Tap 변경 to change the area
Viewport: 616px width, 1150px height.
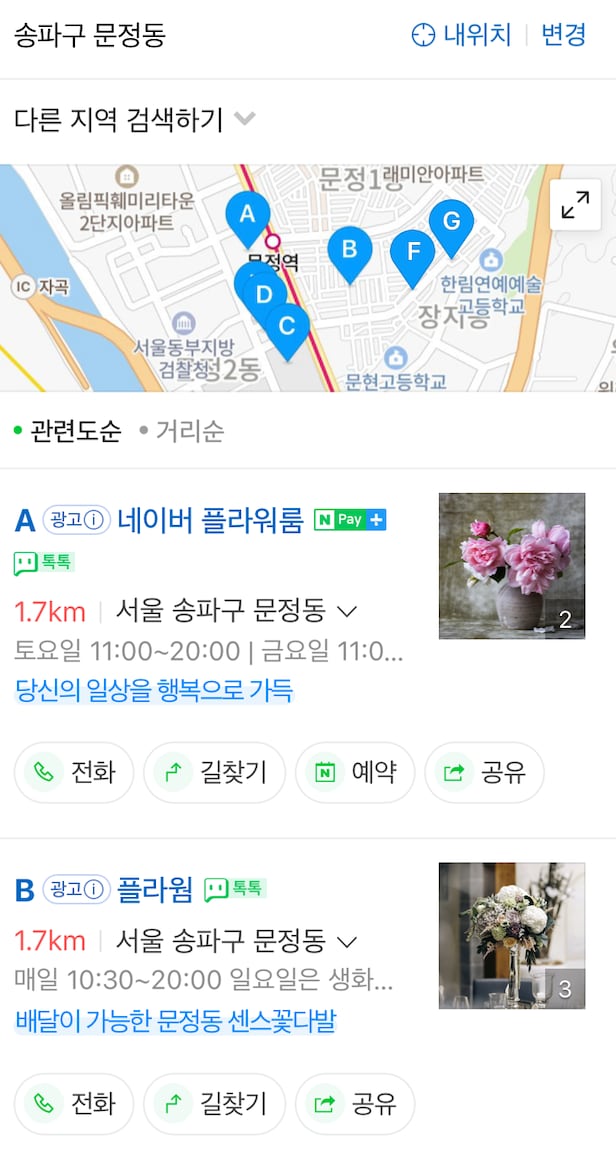click(x=563, y=35)
